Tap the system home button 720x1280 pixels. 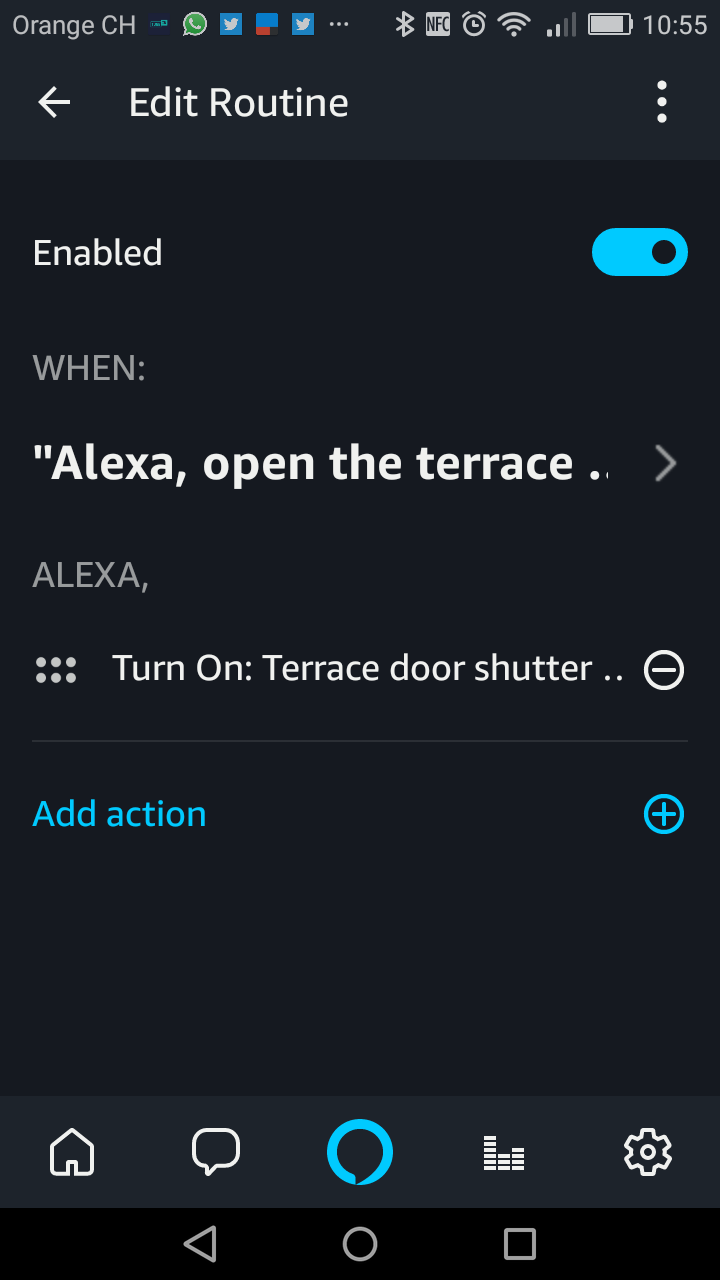(x=360, y=1244)
